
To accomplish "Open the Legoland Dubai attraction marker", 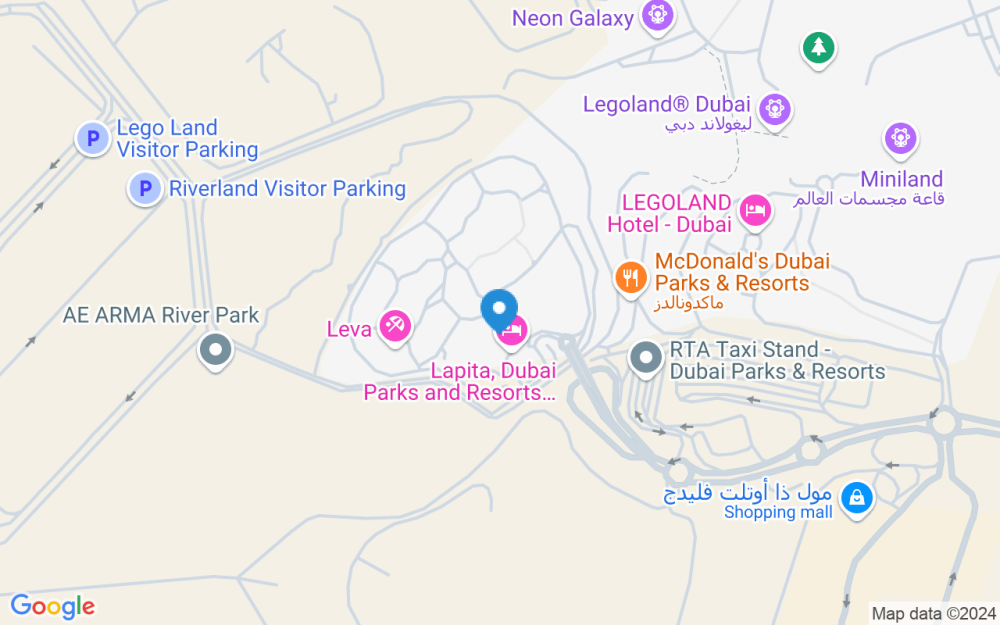I will [x=774, y=111].
